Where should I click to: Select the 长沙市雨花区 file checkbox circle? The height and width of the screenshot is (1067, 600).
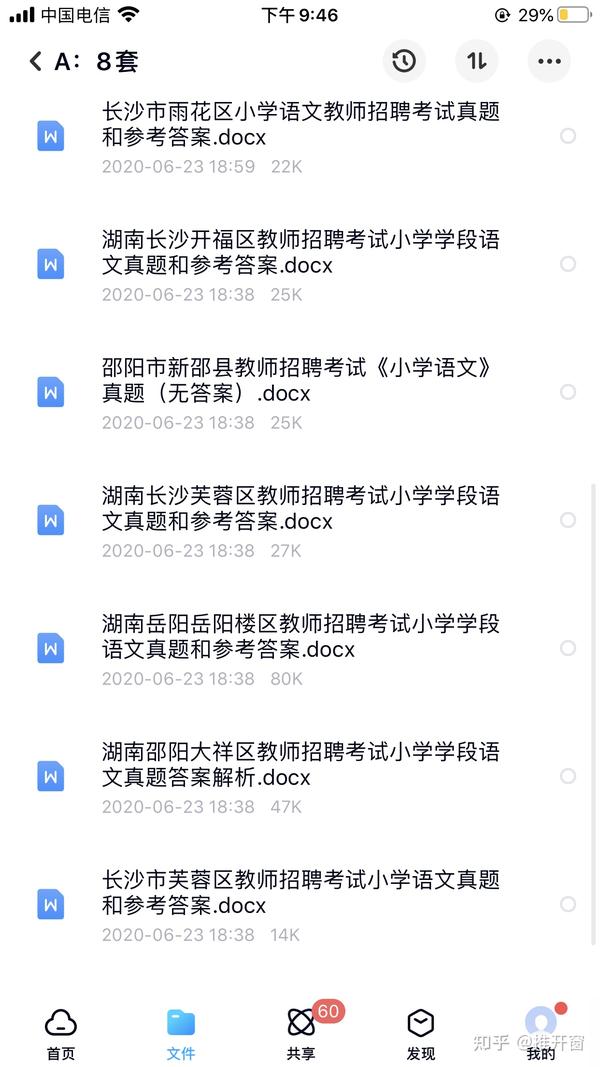(568, 136)
